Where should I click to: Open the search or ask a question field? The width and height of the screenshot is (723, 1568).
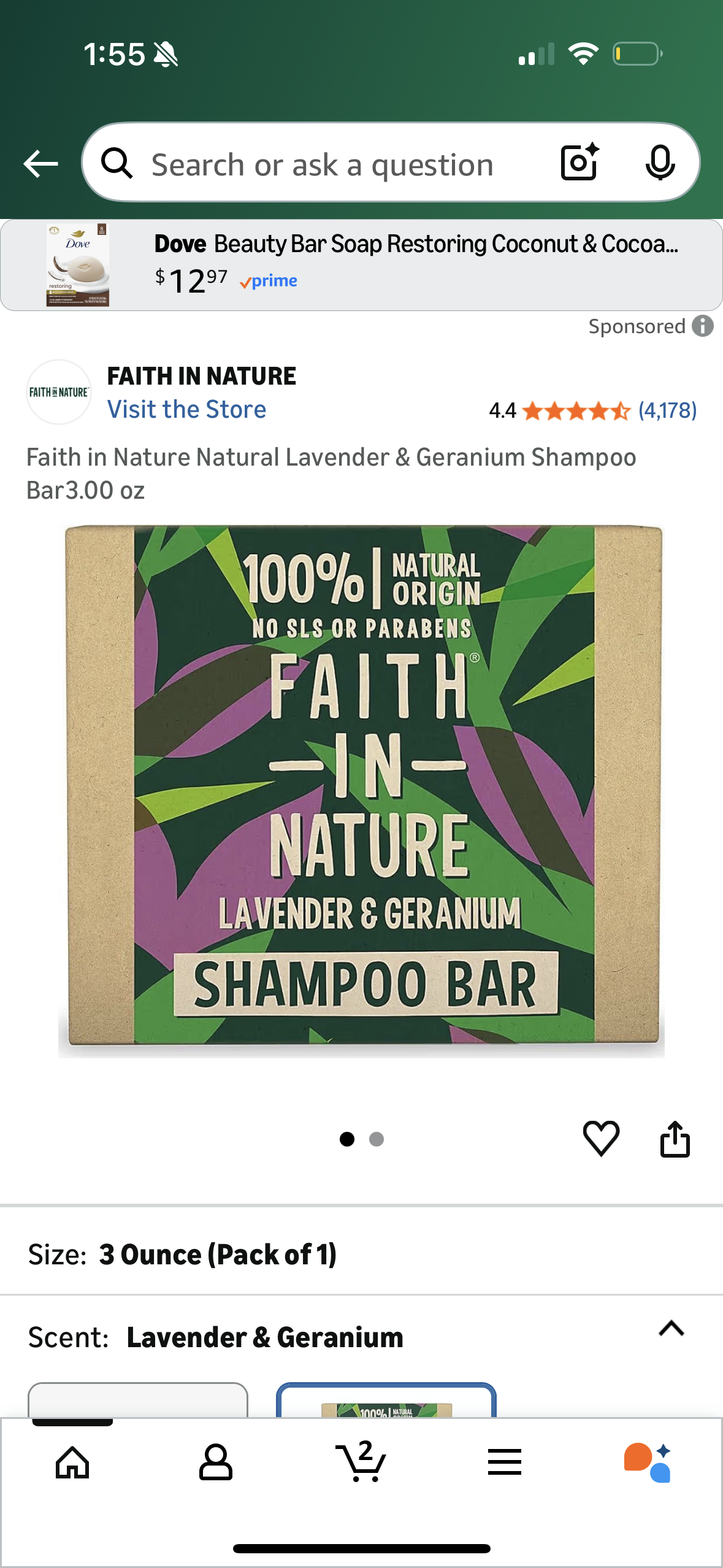(322, 164)
